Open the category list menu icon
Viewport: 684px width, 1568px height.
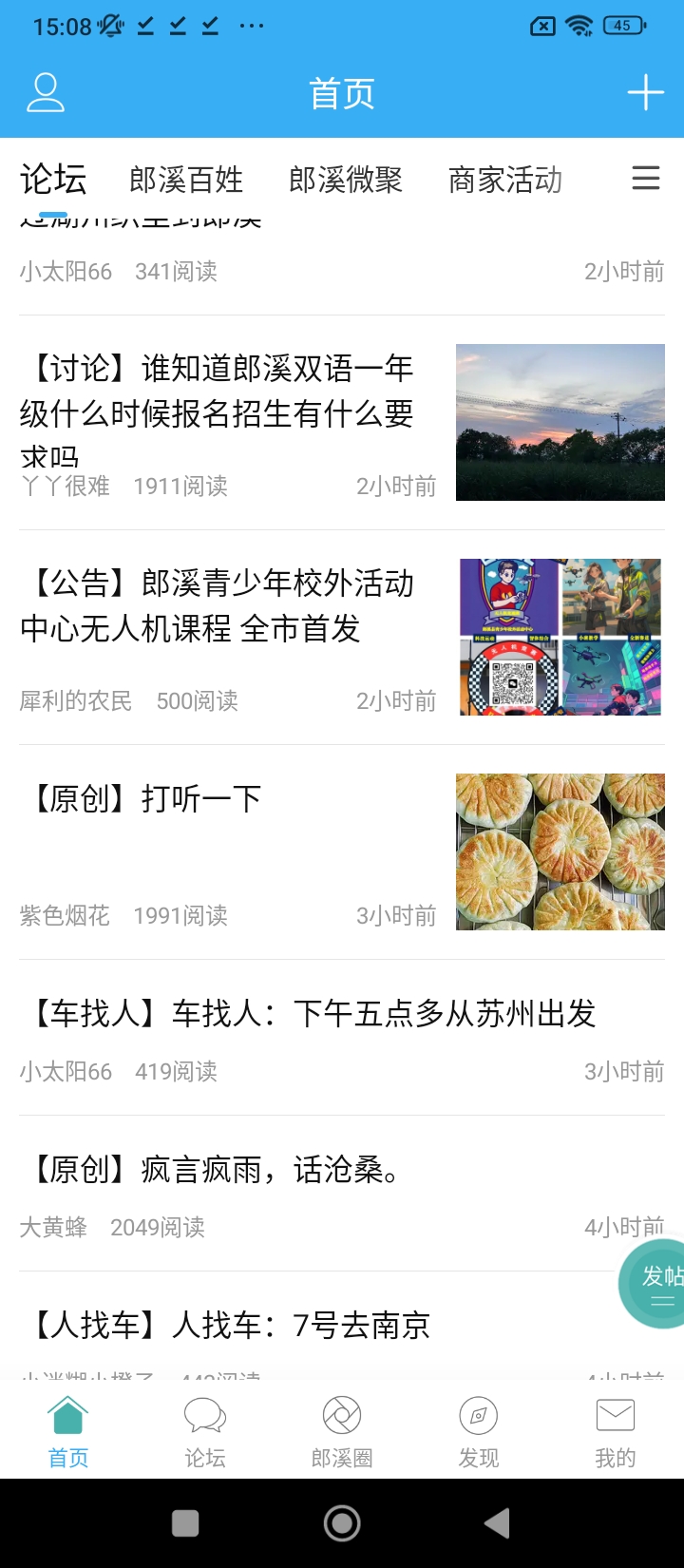pos(646,179)
